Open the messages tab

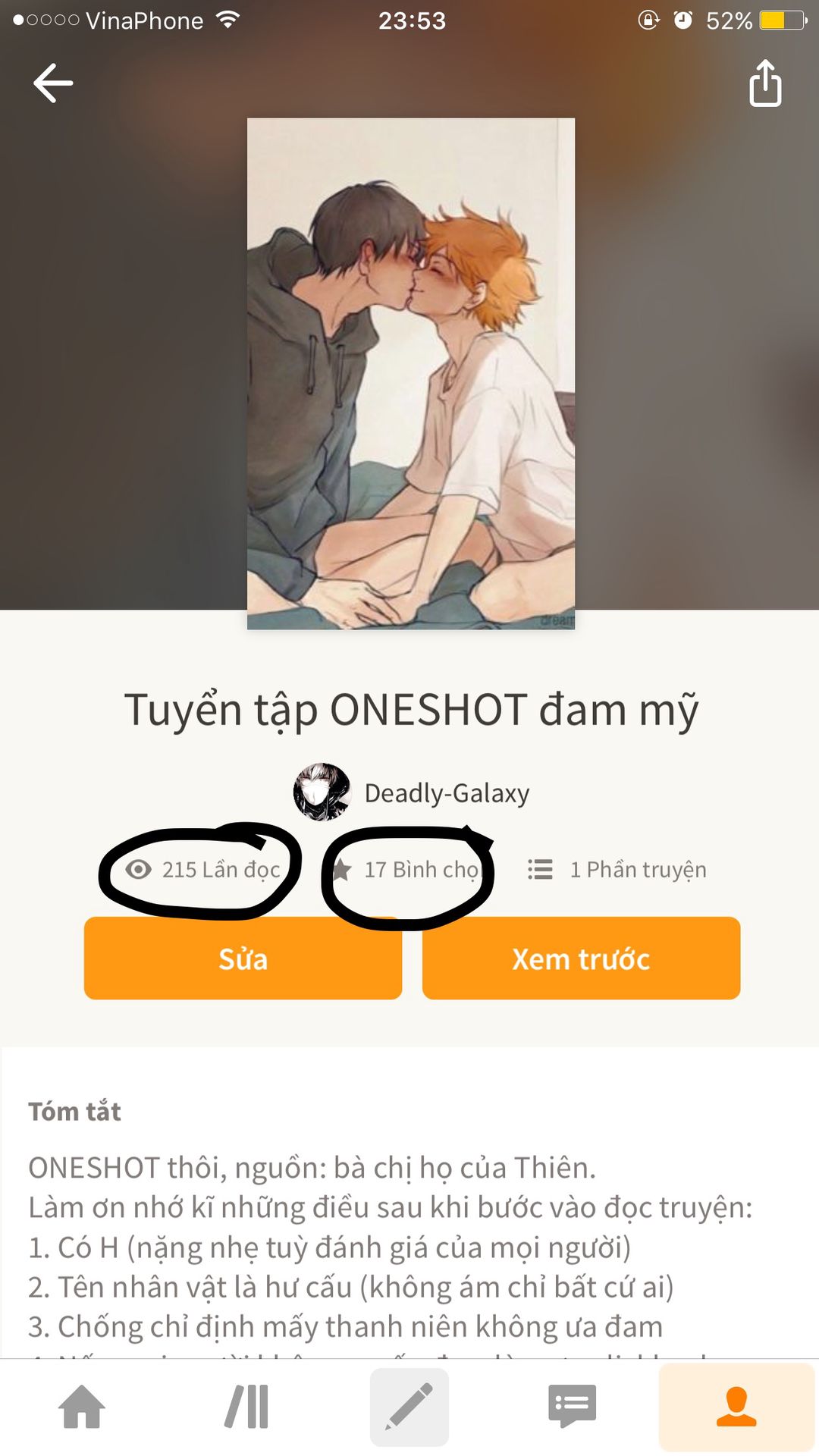point(573,1407)
